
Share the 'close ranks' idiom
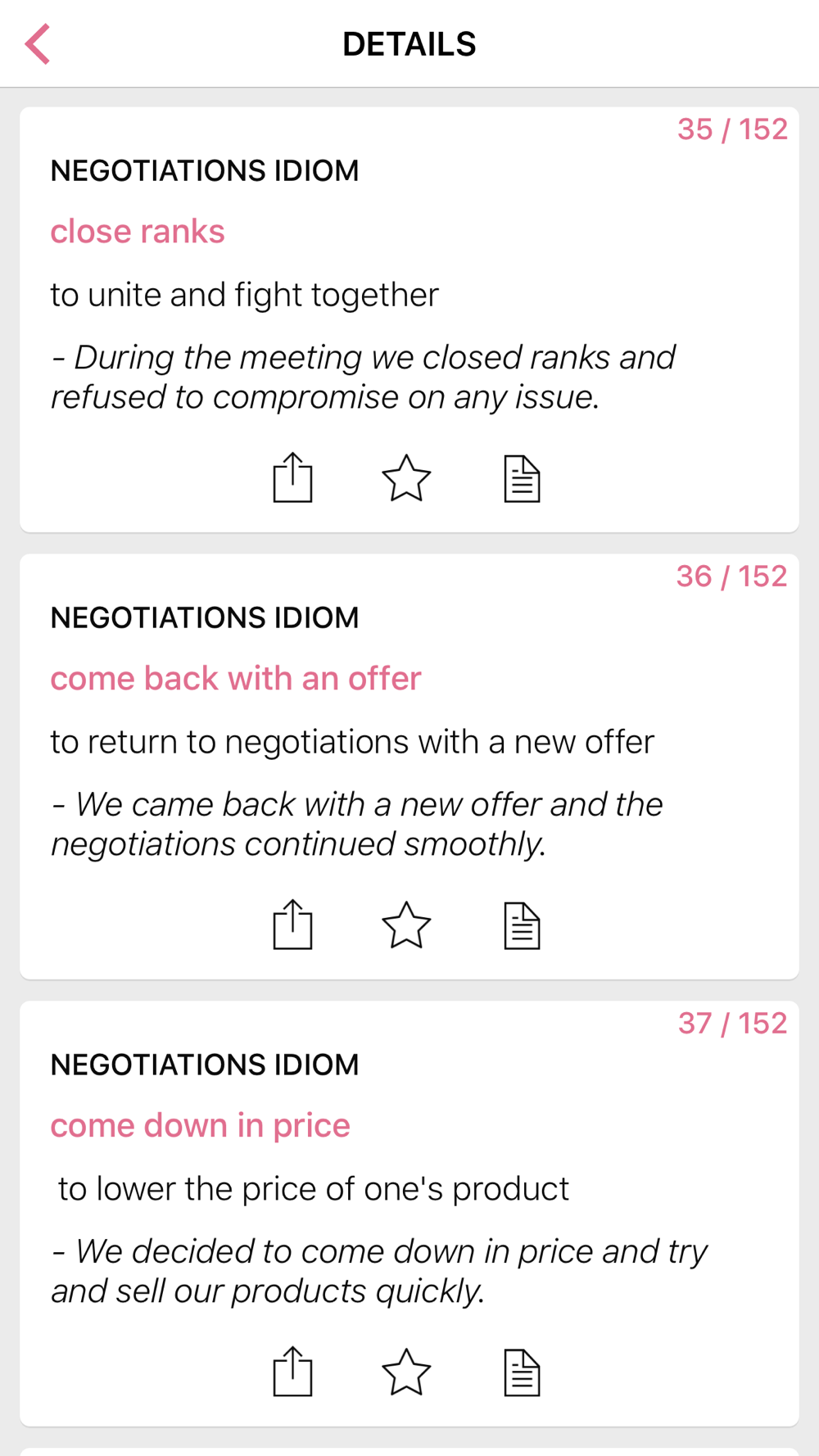click(292, 477)
